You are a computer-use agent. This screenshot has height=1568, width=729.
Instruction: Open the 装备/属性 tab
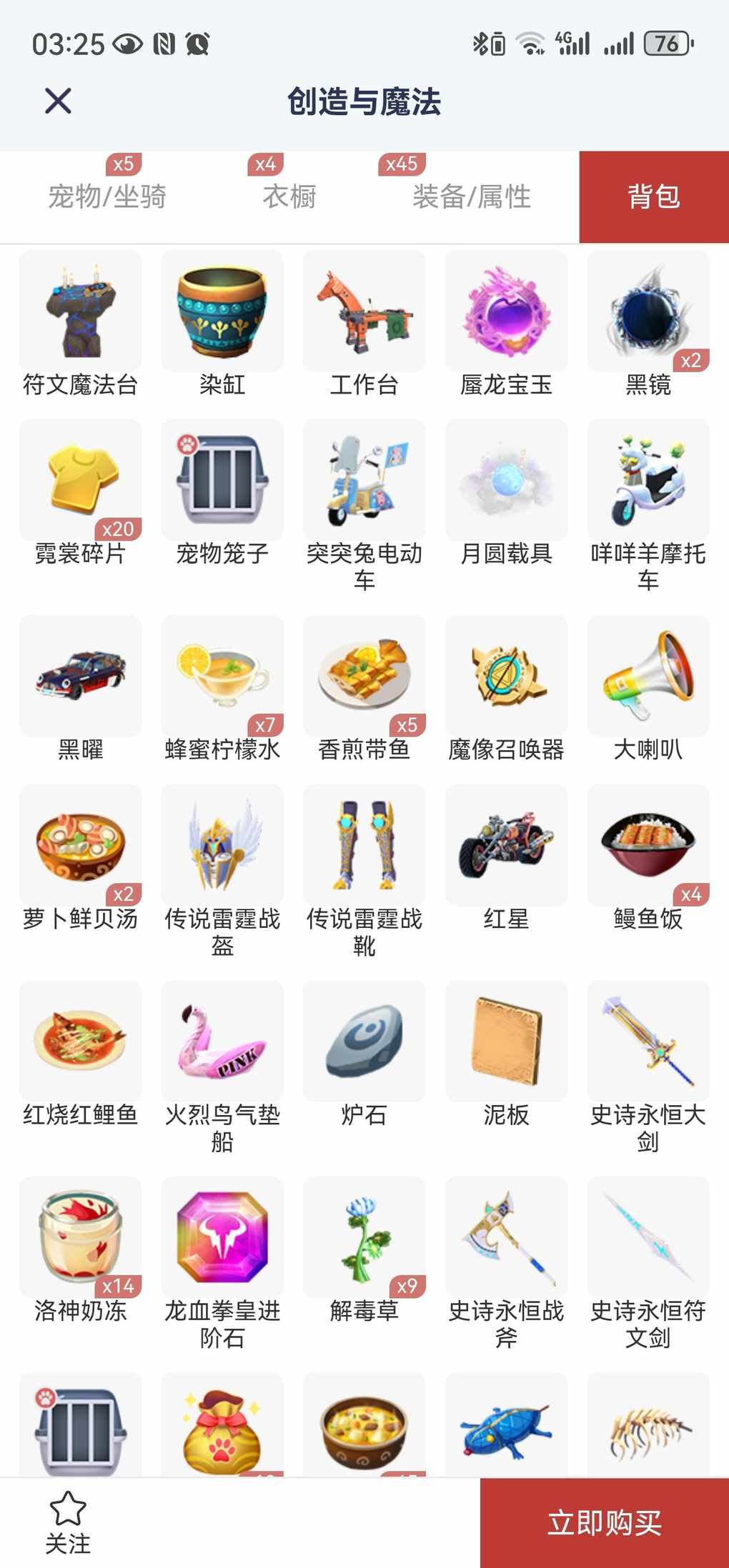click(472, 196)
